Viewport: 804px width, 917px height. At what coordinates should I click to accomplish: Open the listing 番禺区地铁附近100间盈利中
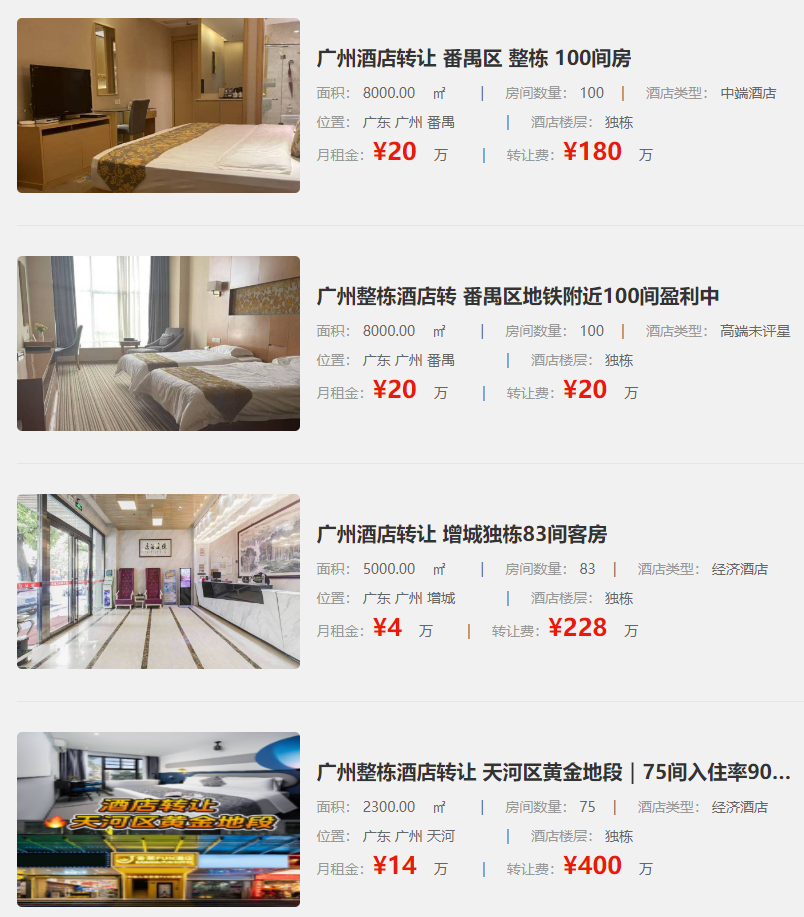(x=518, y=296)
